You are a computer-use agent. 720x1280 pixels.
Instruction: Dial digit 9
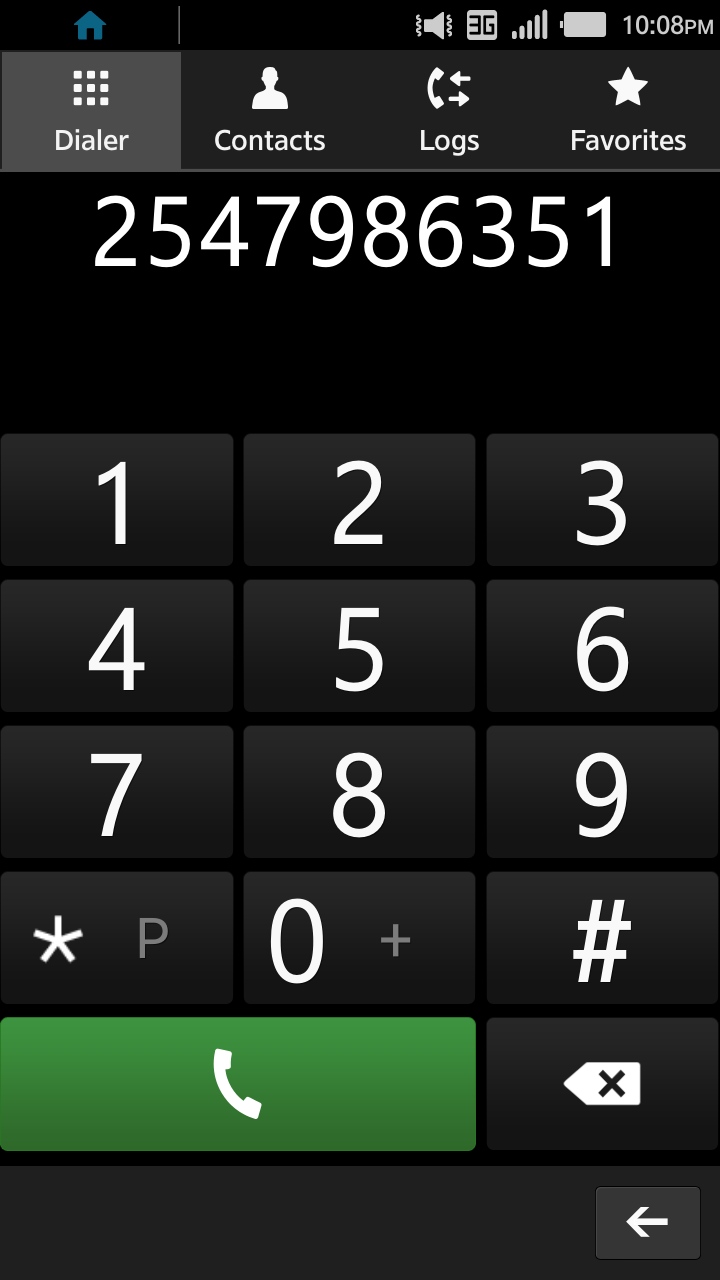[x=602, y=792]
